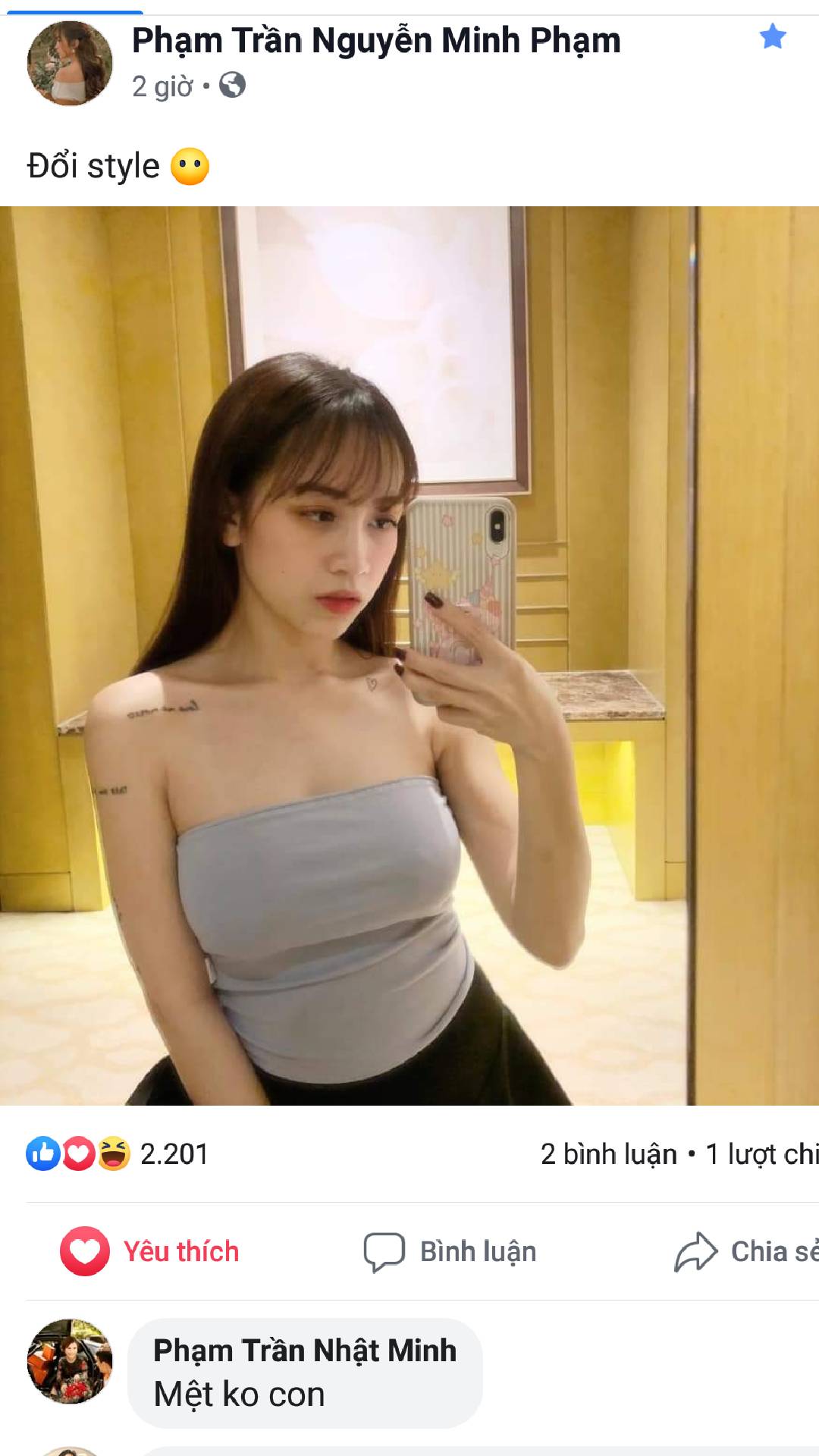Tap the blue star icon on the post
The image size is (819, 1456).
(773, 36)
